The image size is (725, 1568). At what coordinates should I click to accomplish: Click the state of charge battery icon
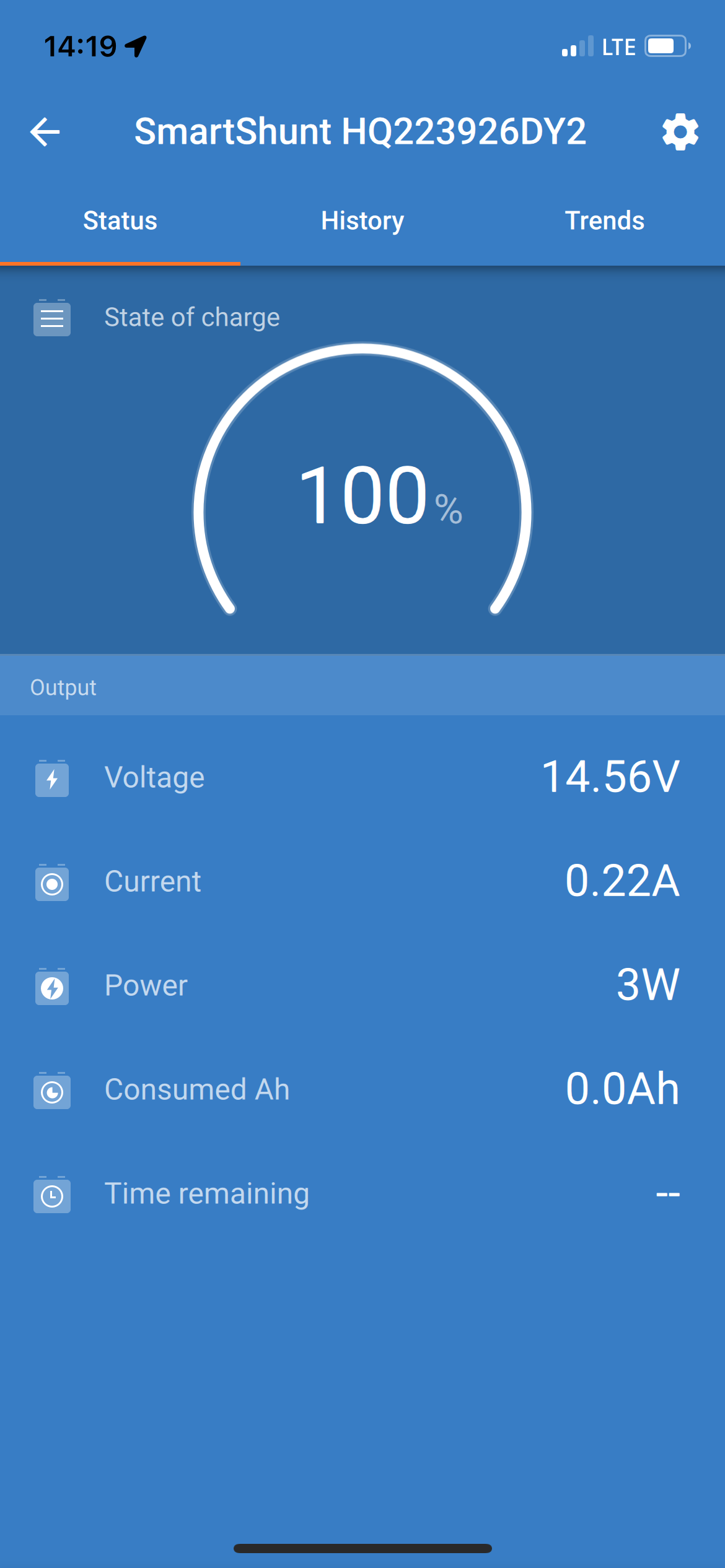click(x=51, y=318)
